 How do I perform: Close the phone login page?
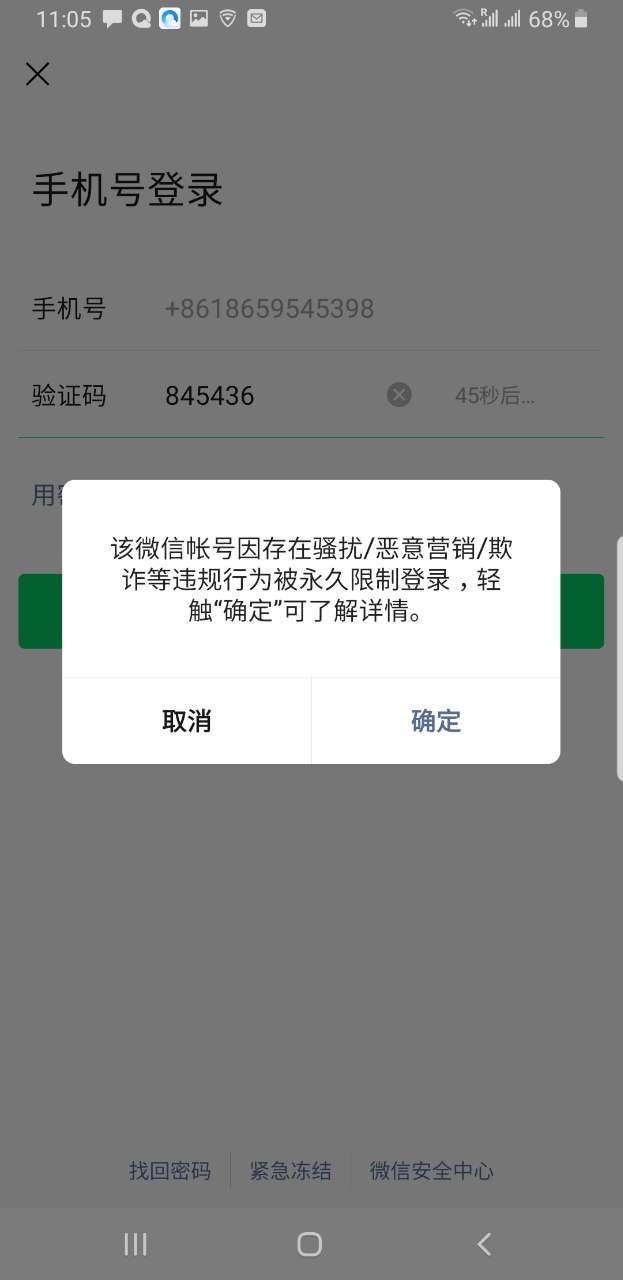(x=37, y=74)
